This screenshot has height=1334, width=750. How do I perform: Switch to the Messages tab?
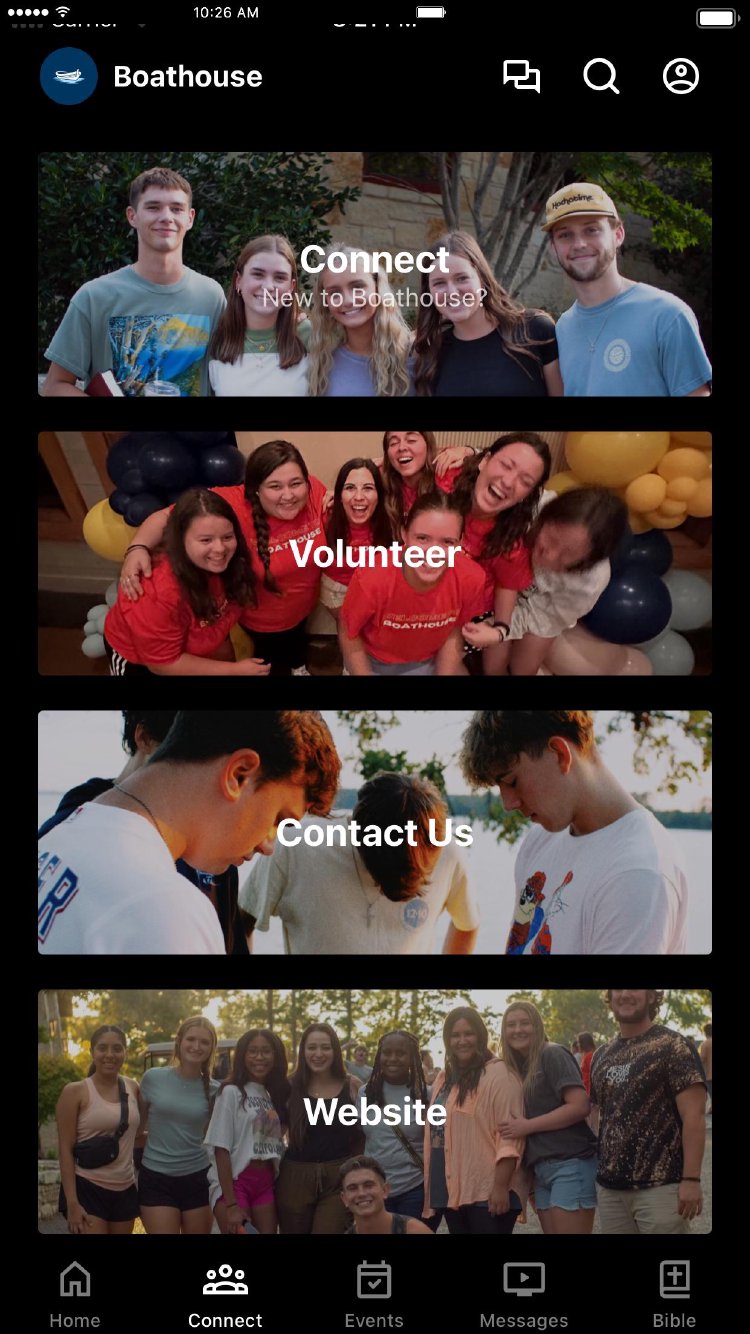pyautogui.click(x=524, y=1294)
